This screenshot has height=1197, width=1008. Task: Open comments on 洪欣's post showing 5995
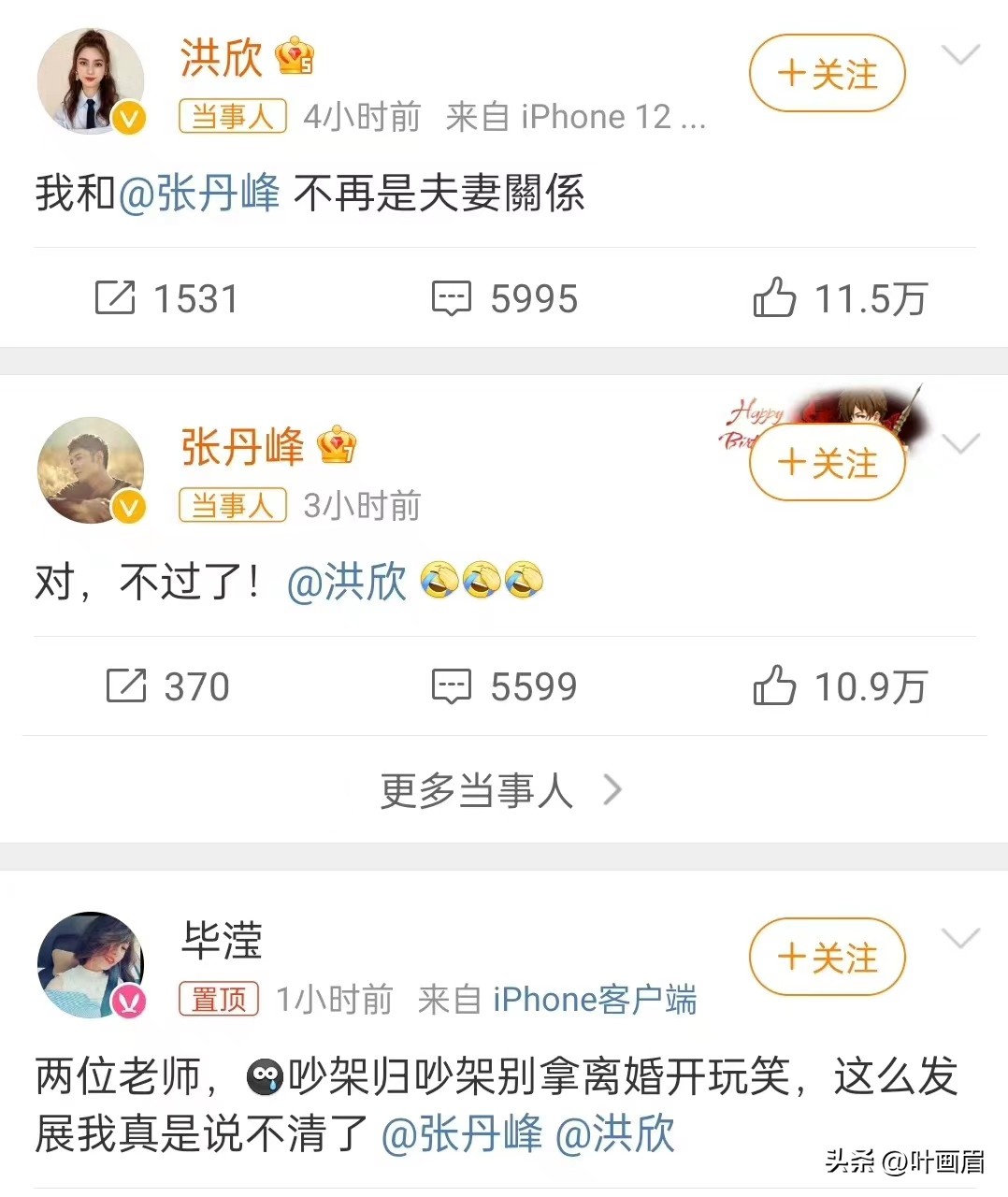coord(453,298)
